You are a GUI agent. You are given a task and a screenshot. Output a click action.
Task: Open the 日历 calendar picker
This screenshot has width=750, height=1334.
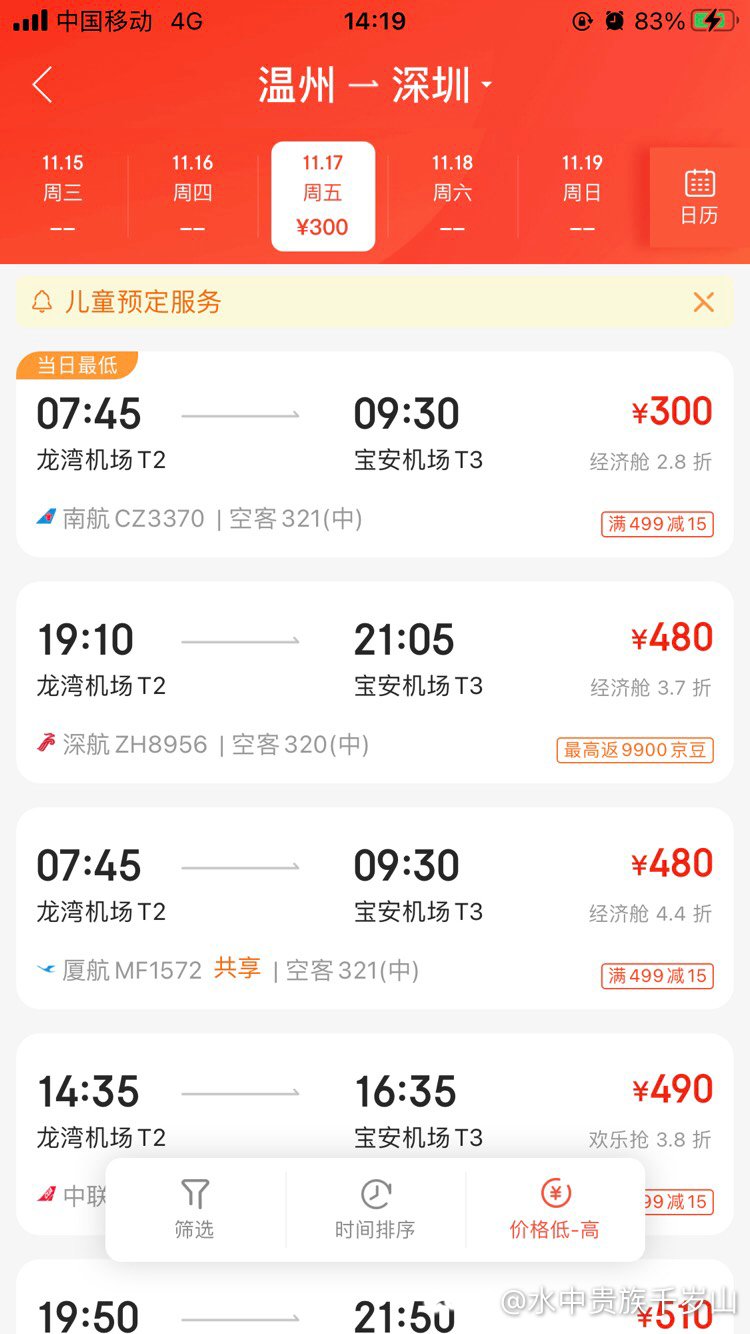click(x=699, y=197)
